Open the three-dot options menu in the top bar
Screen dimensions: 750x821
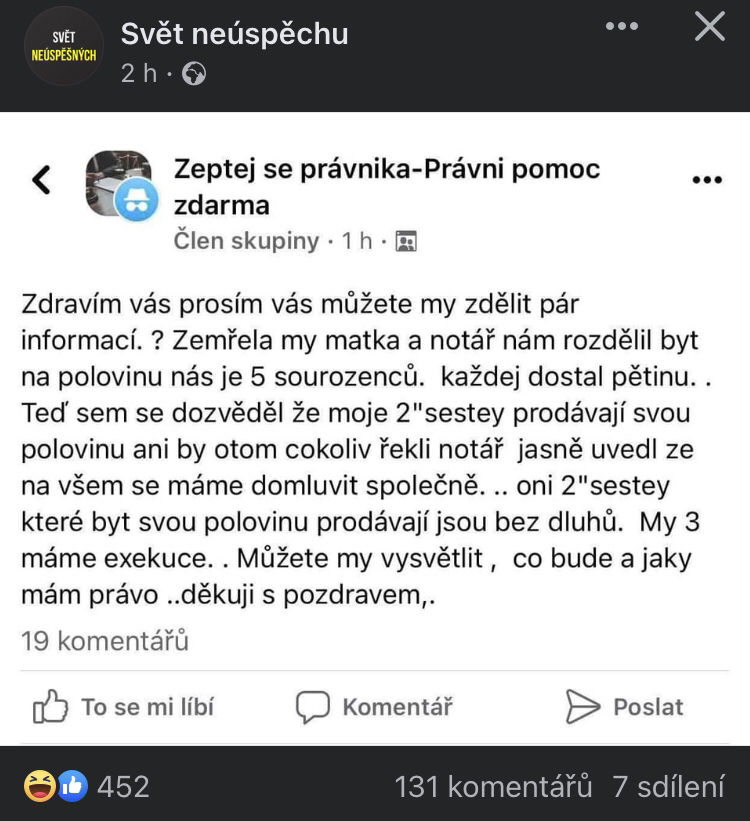point(622,27)
